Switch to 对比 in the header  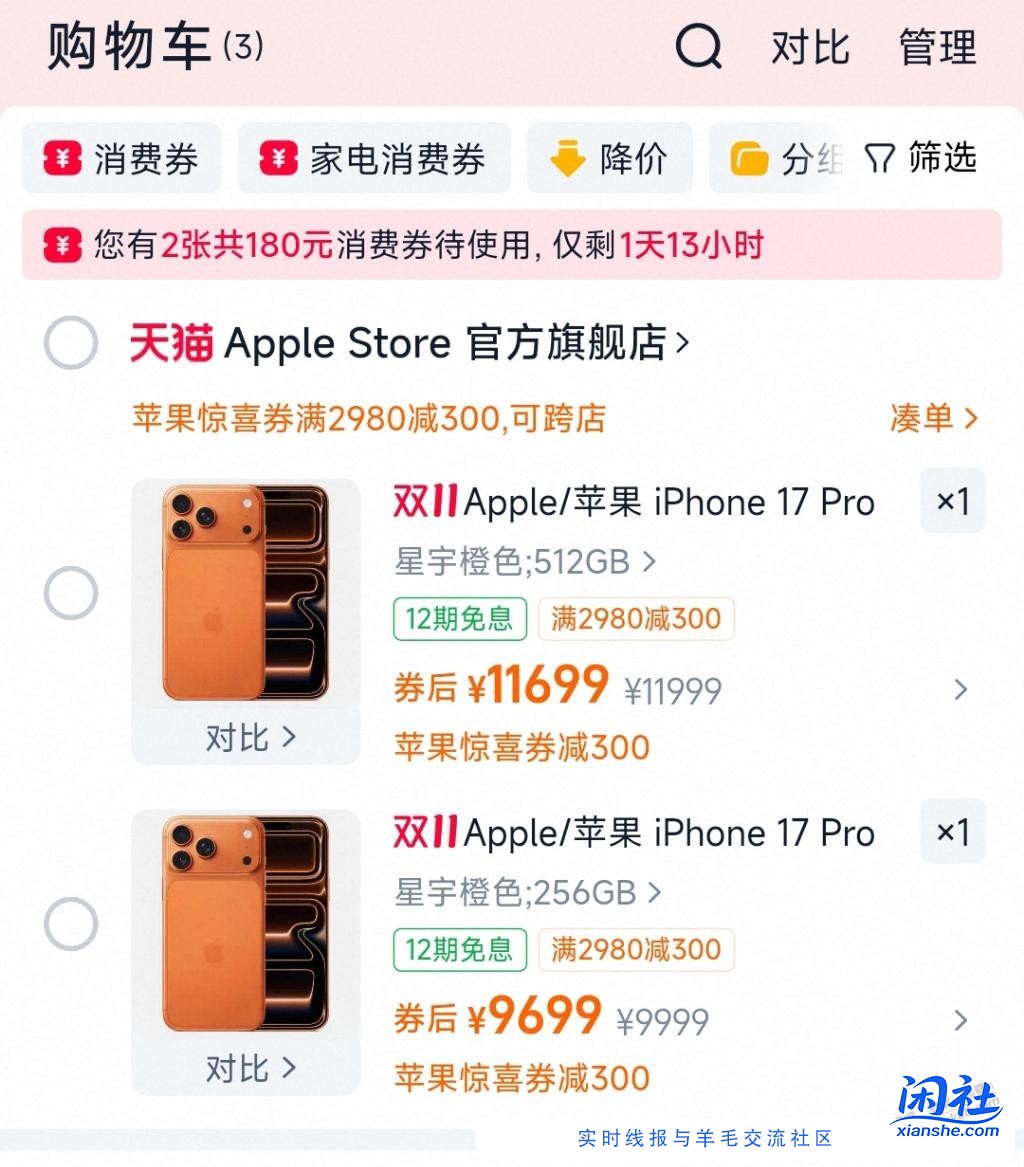point(809,46)
